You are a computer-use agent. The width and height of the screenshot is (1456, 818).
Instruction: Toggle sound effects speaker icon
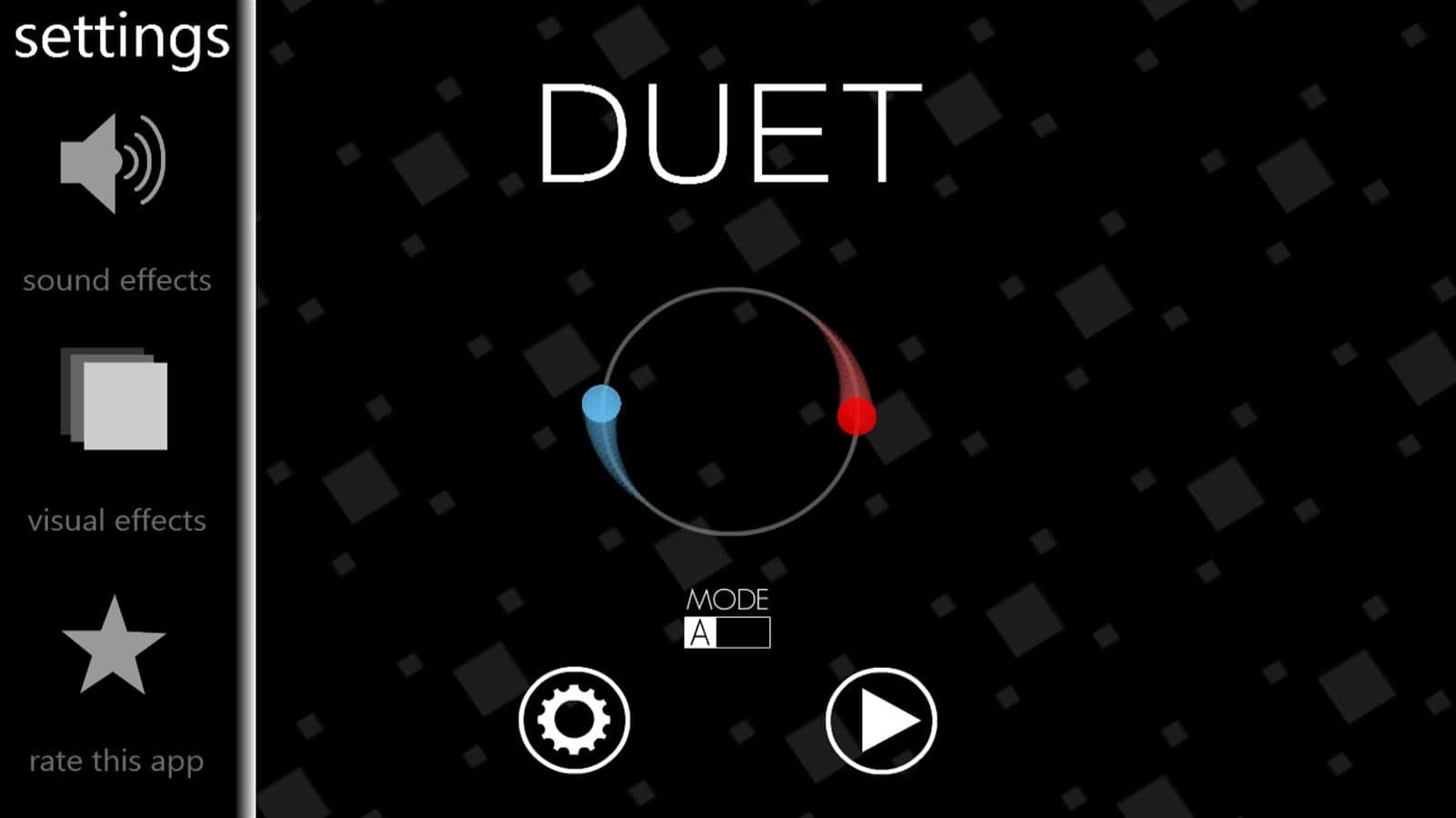tap(113, 164)
